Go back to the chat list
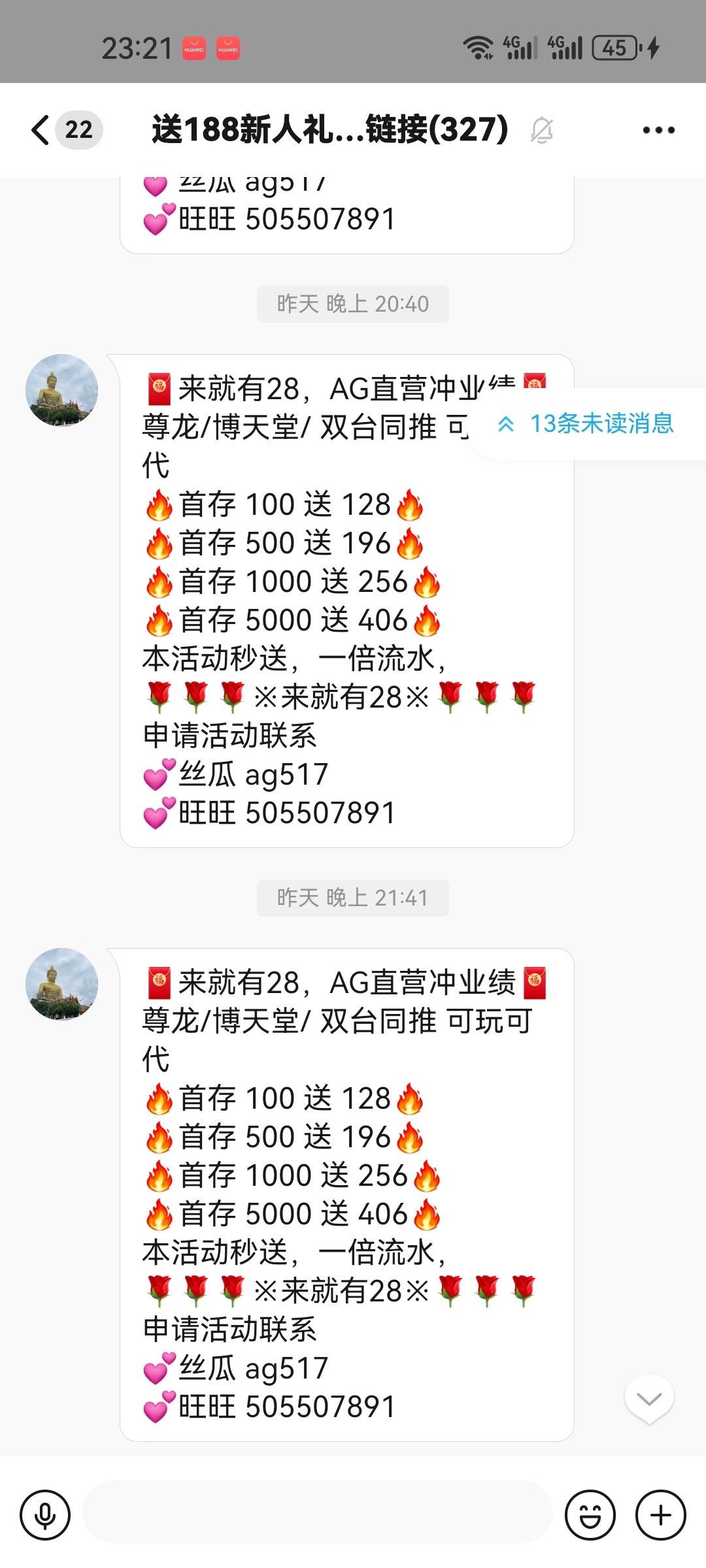 (x=42, y=129)
